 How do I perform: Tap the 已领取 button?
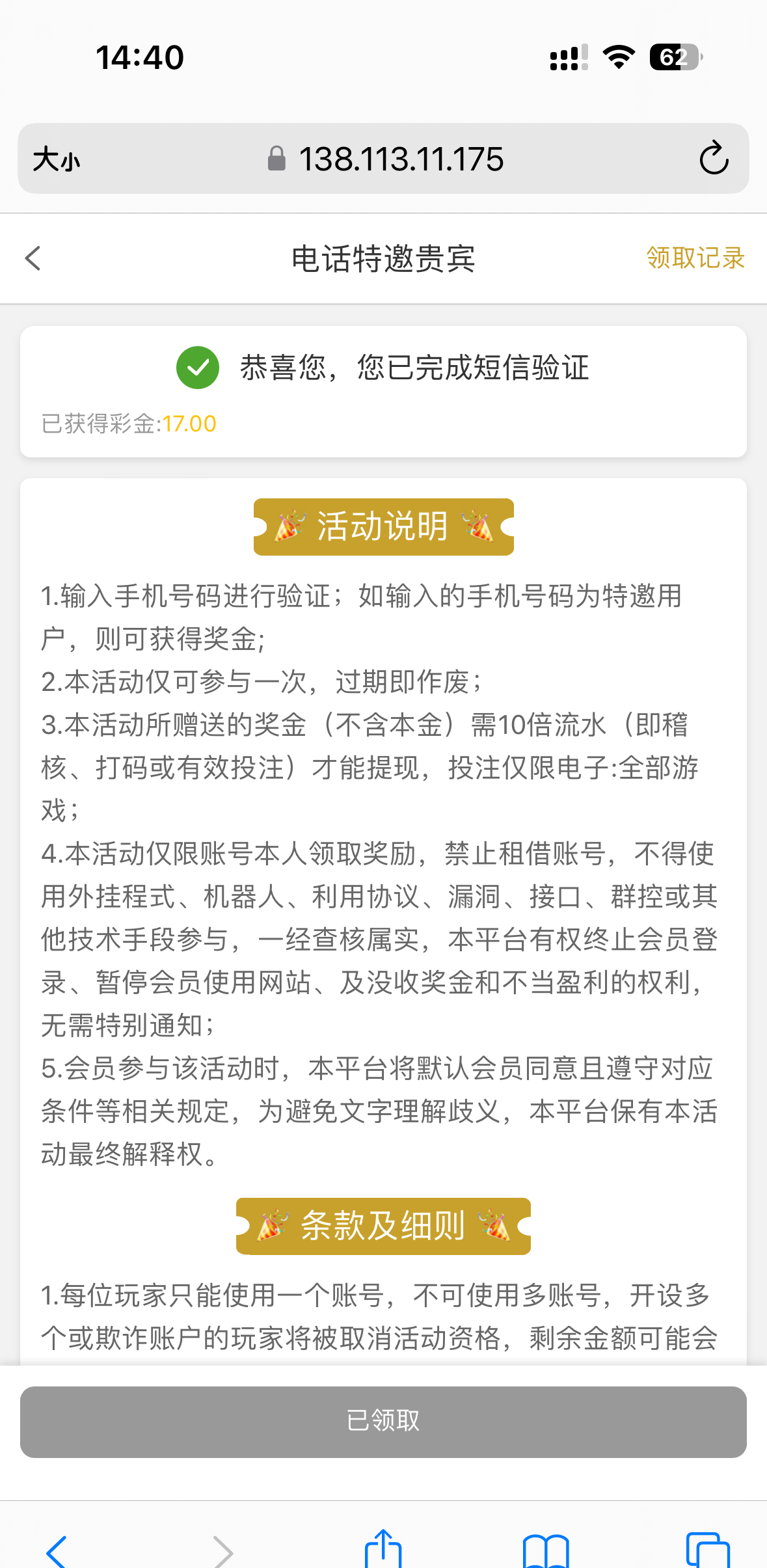coord(383,1422)
